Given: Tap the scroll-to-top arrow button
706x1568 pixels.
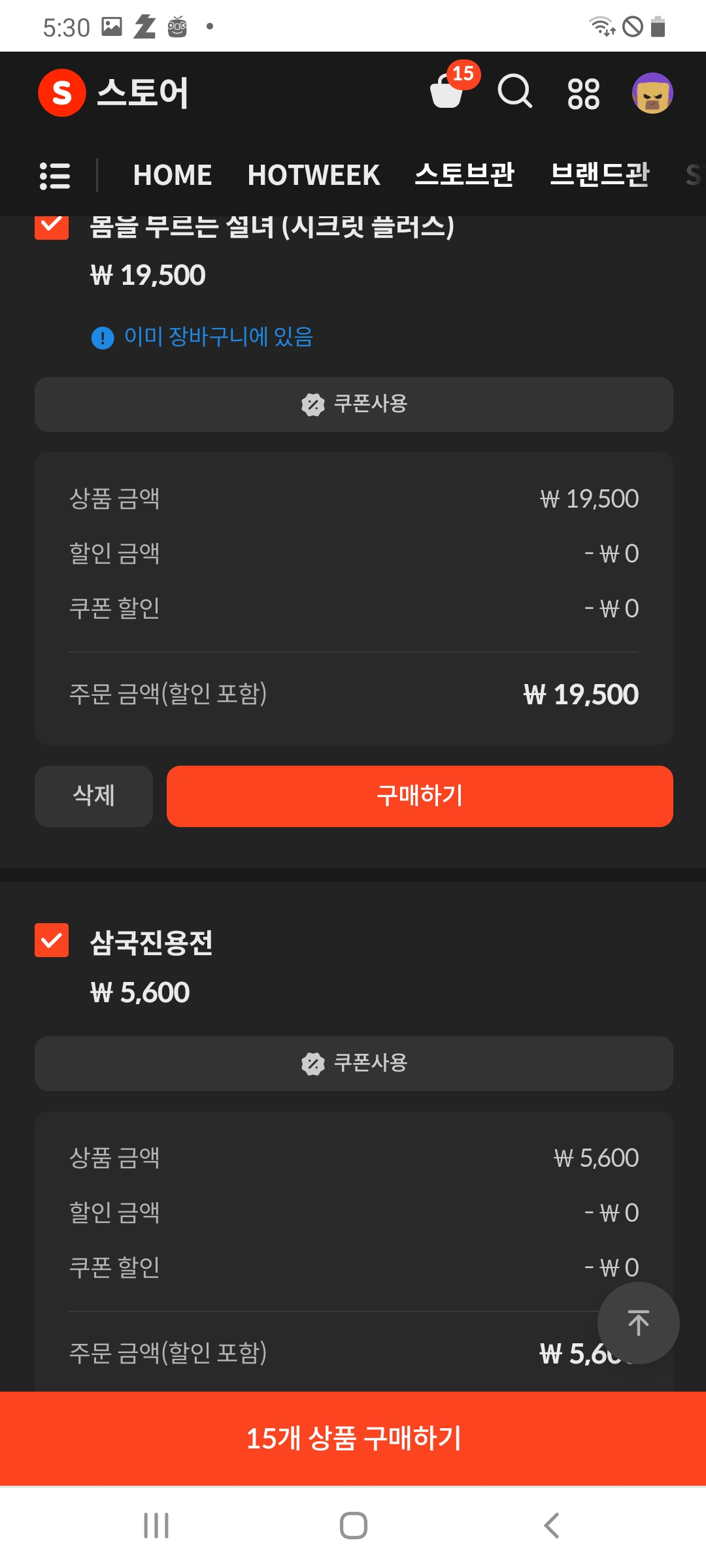Looking at the screenshot, I should tap(638, 1322).
